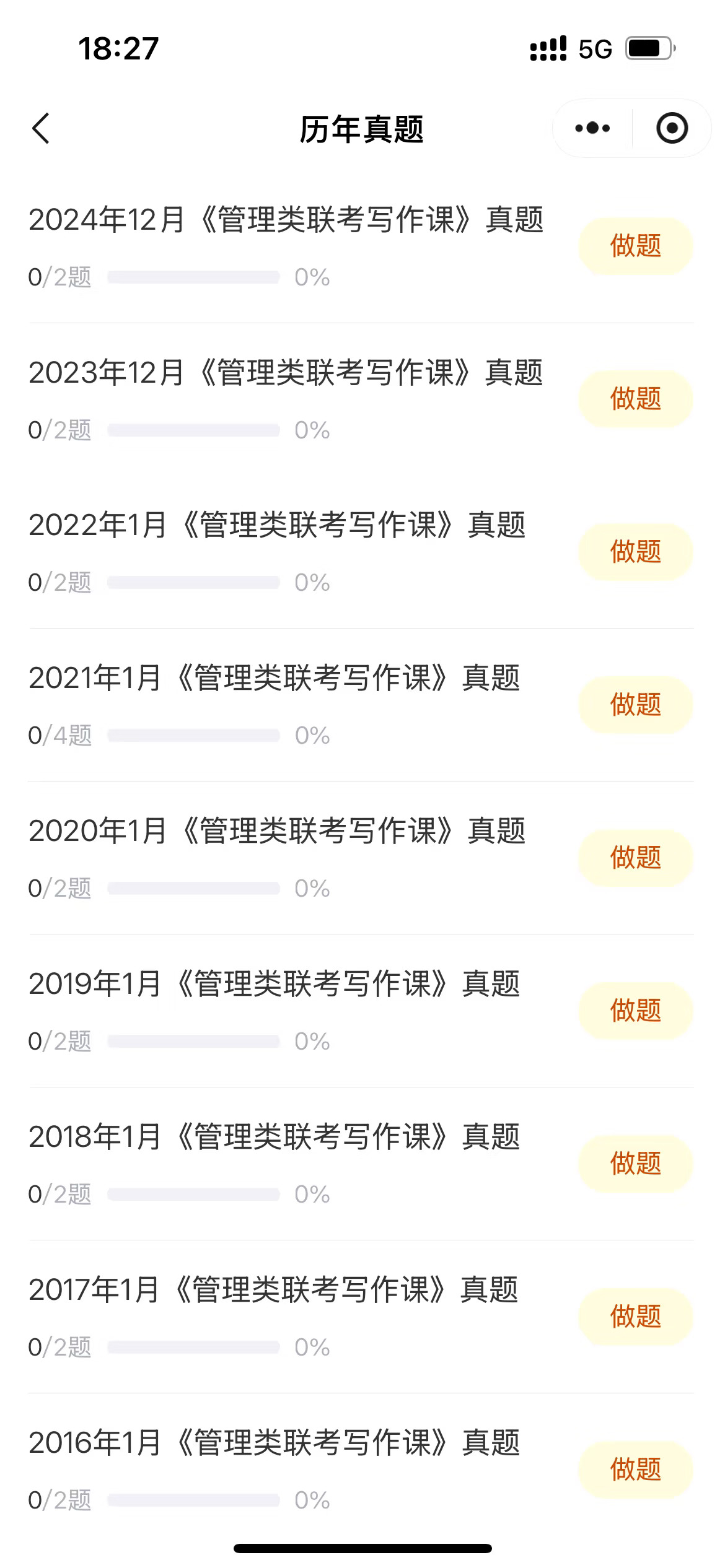725x1568 pixels.
Task: Close the mini program via circle icon
Action: 672,128
